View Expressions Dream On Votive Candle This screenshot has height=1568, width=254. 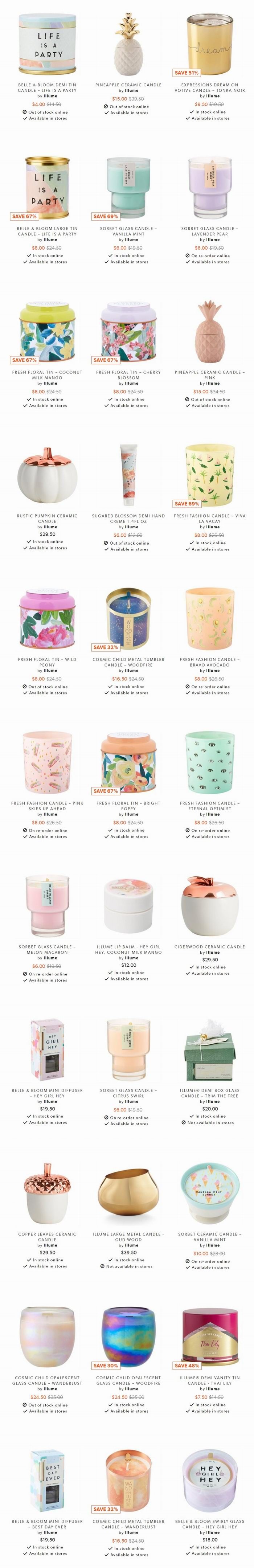[x=209, y=88]
